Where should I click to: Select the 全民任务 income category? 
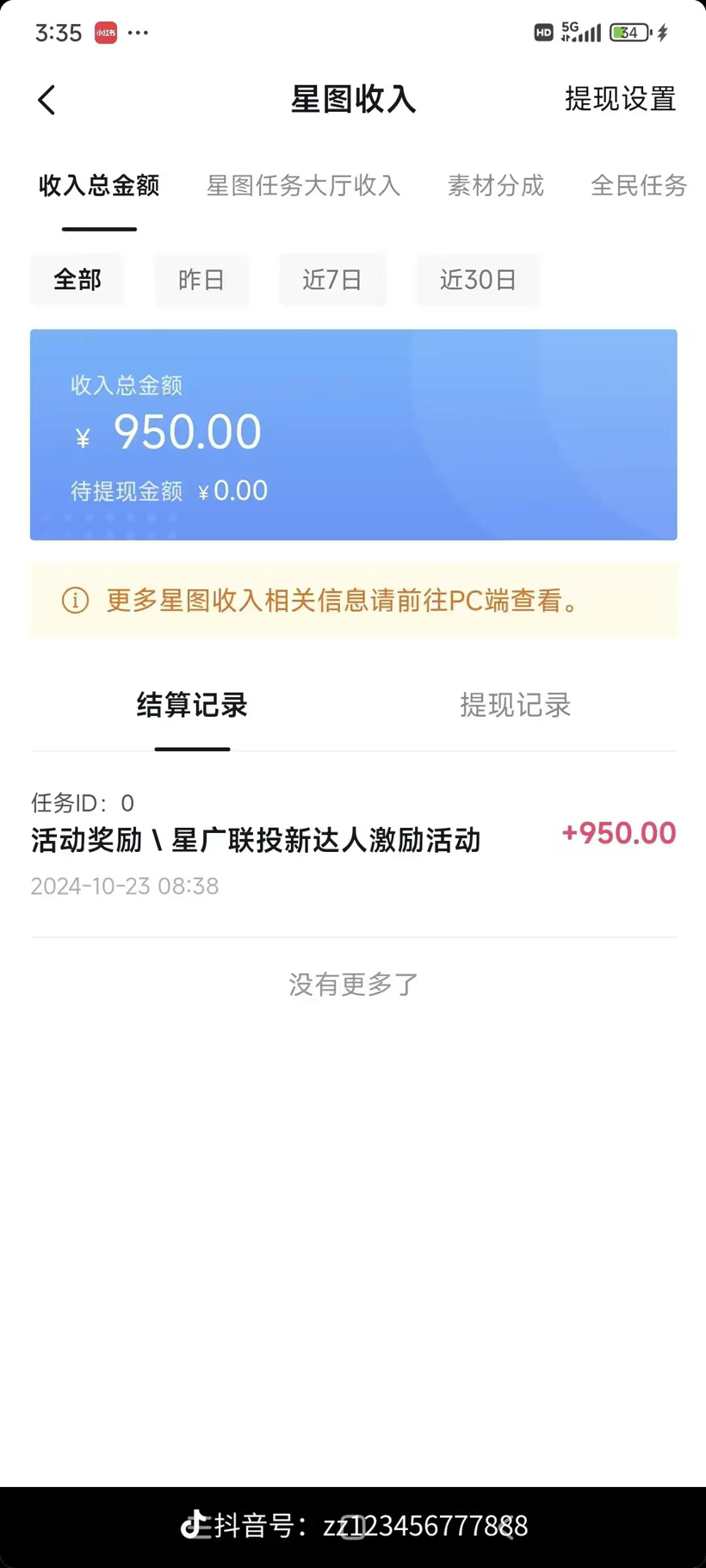coord(639,187)
